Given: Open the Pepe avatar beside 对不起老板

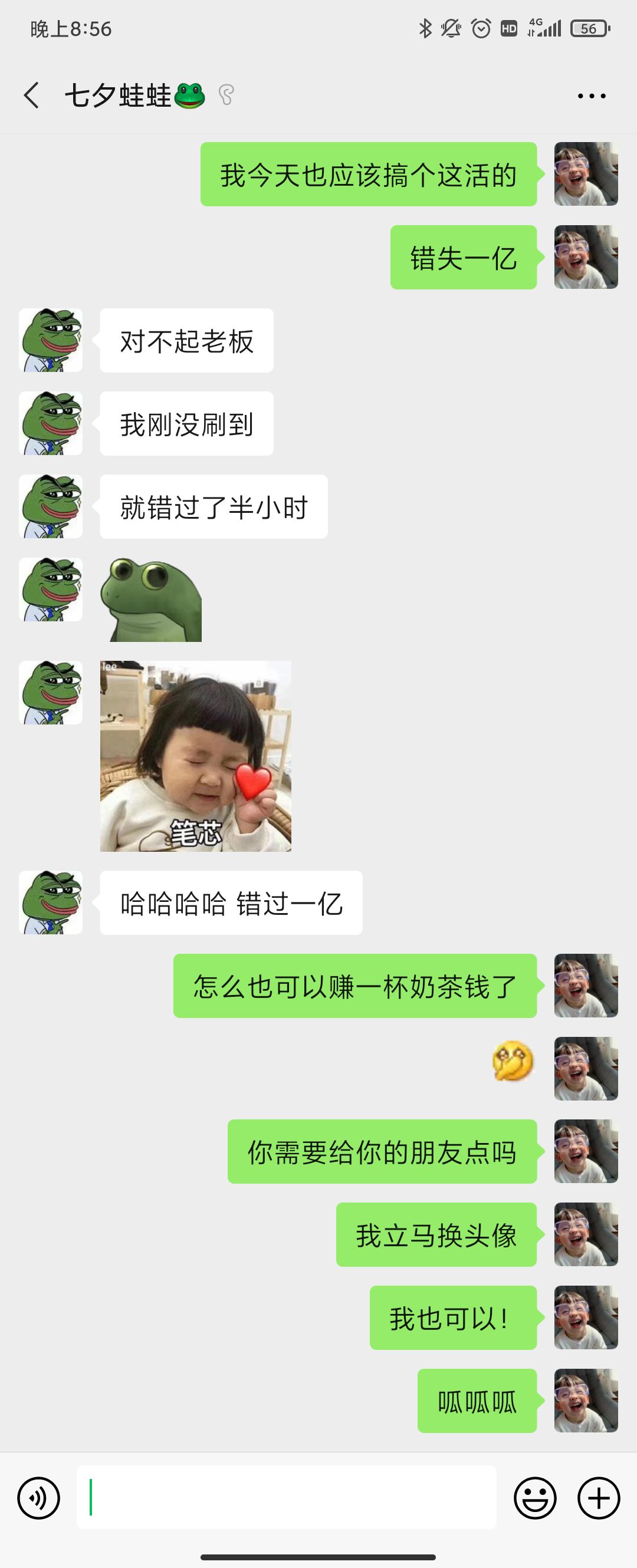Looking at the screenshot, I should click(51, 340).
